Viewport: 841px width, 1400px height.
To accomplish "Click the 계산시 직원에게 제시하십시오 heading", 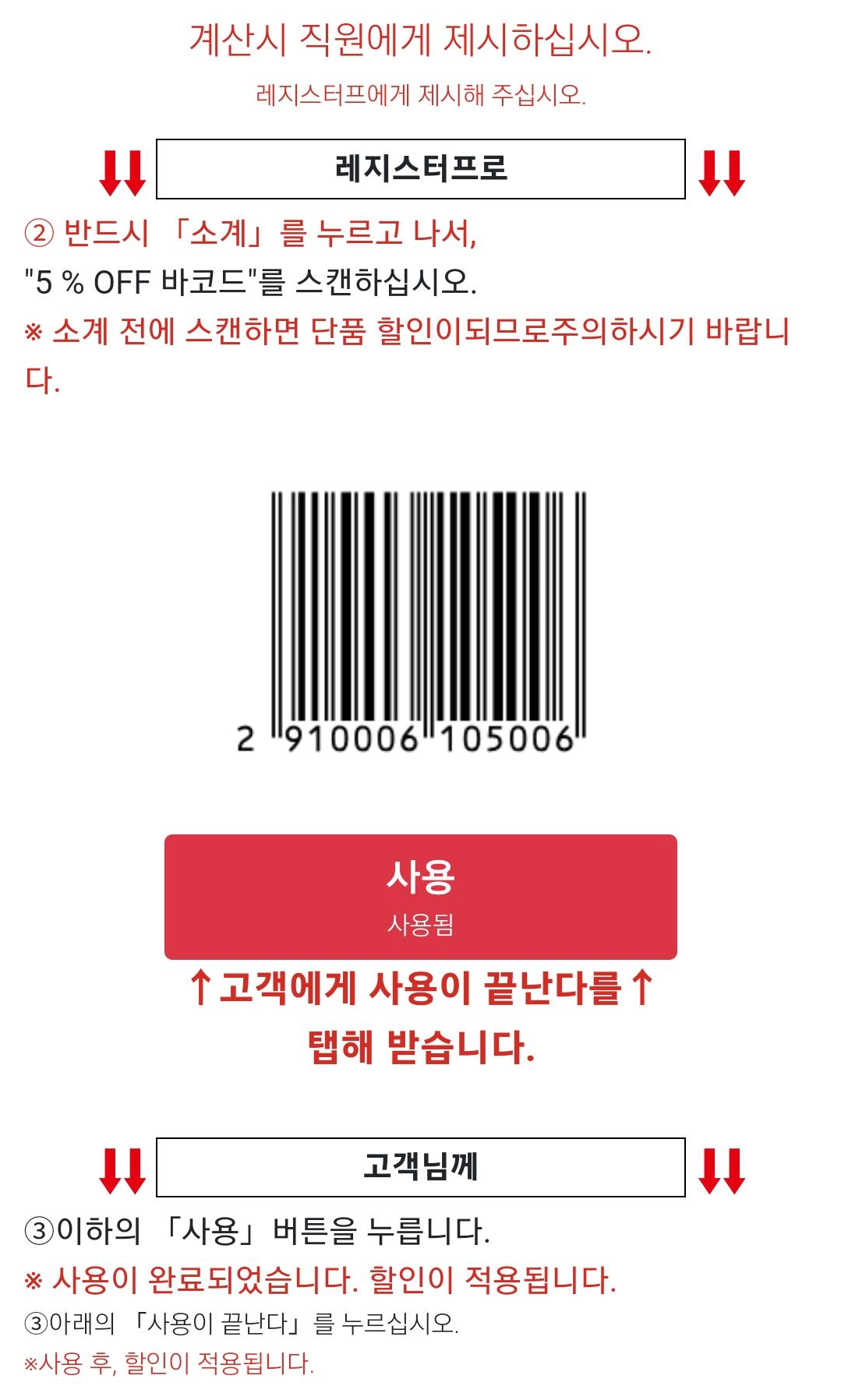I will pyautogui.click(x=421, y=41).
